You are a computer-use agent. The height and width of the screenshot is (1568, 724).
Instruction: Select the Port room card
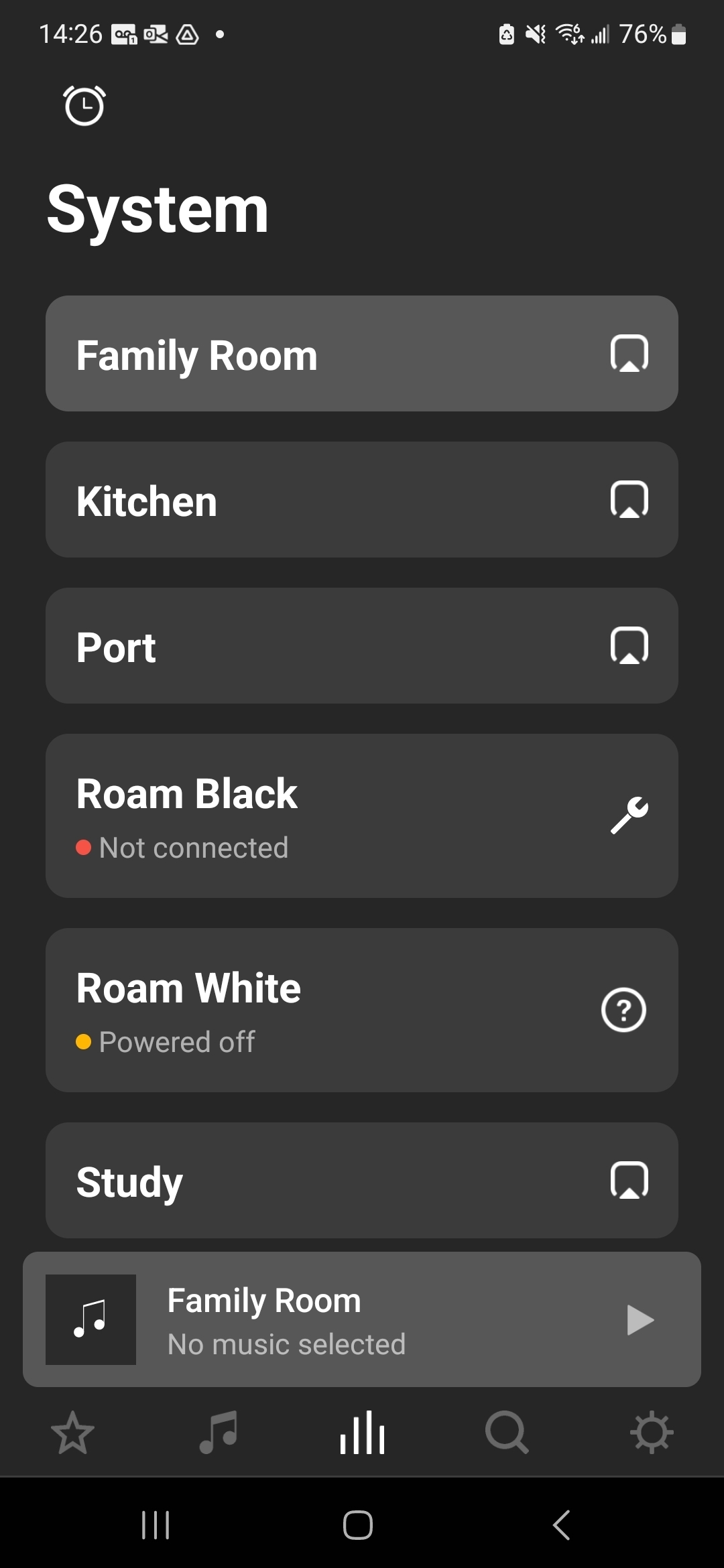[x=362, y=646]
